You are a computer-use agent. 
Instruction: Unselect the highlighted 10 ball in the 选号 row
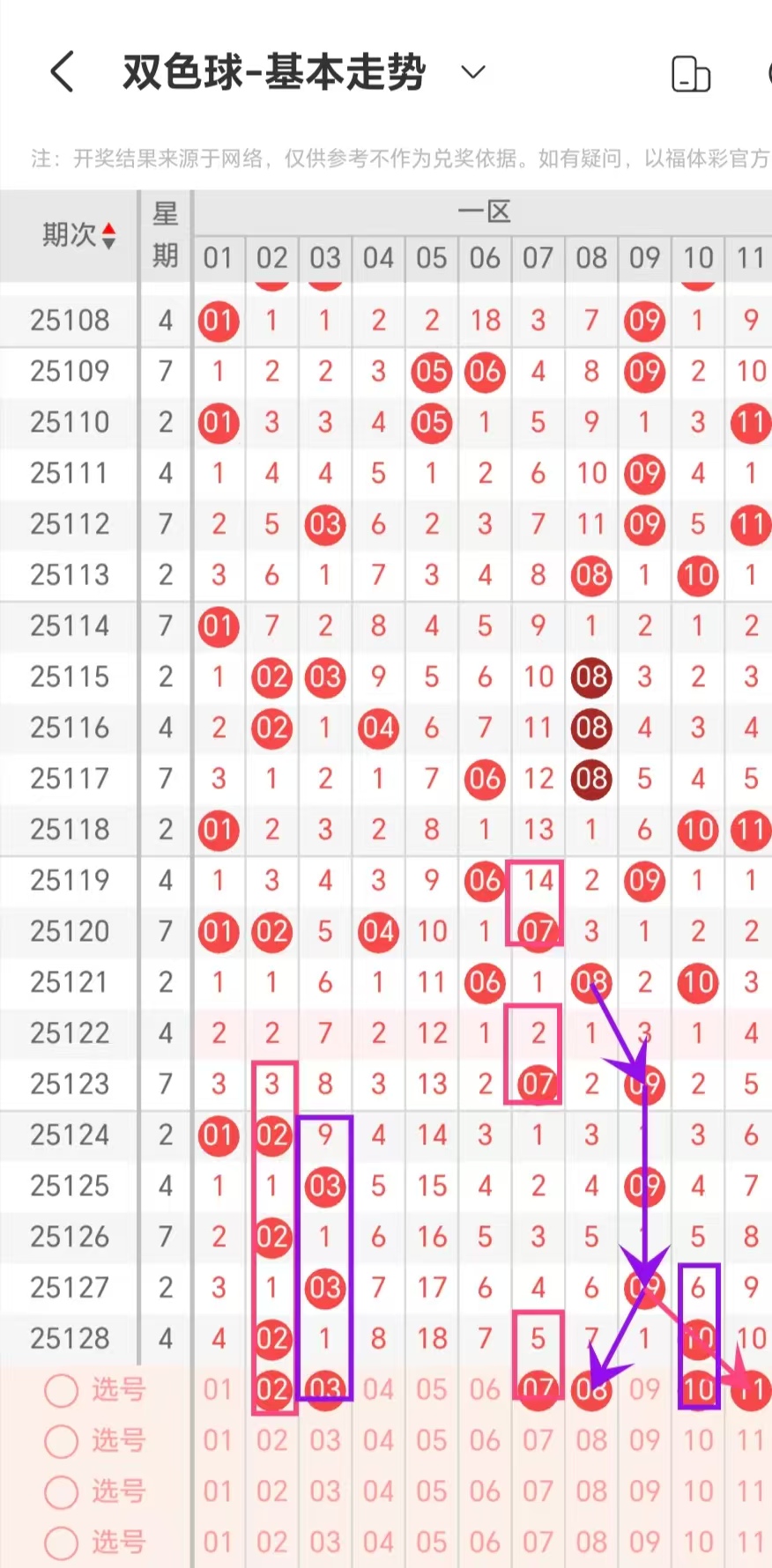[698, 1389]
